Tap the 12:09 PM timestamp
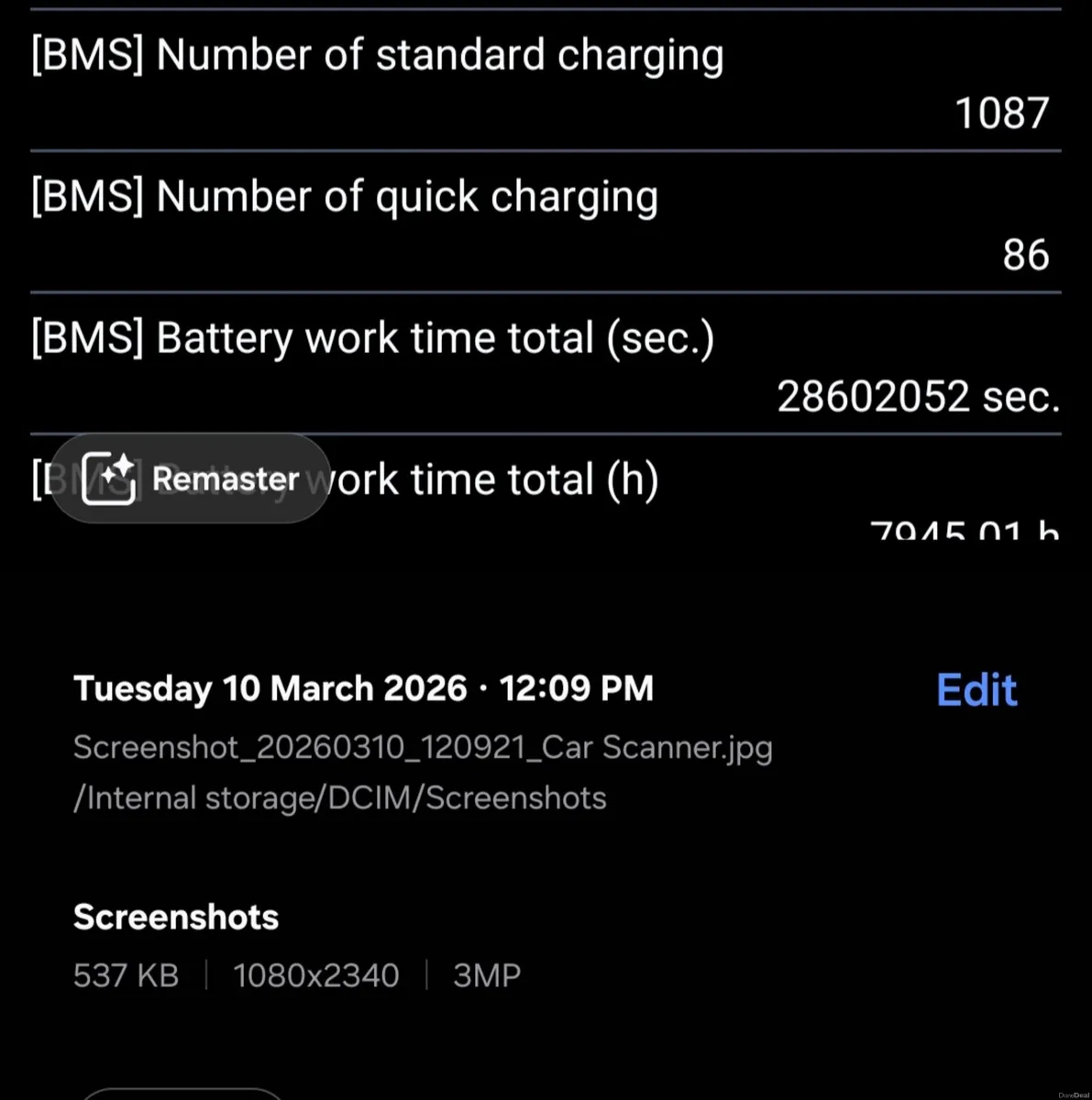 click(x=576, y=688)
